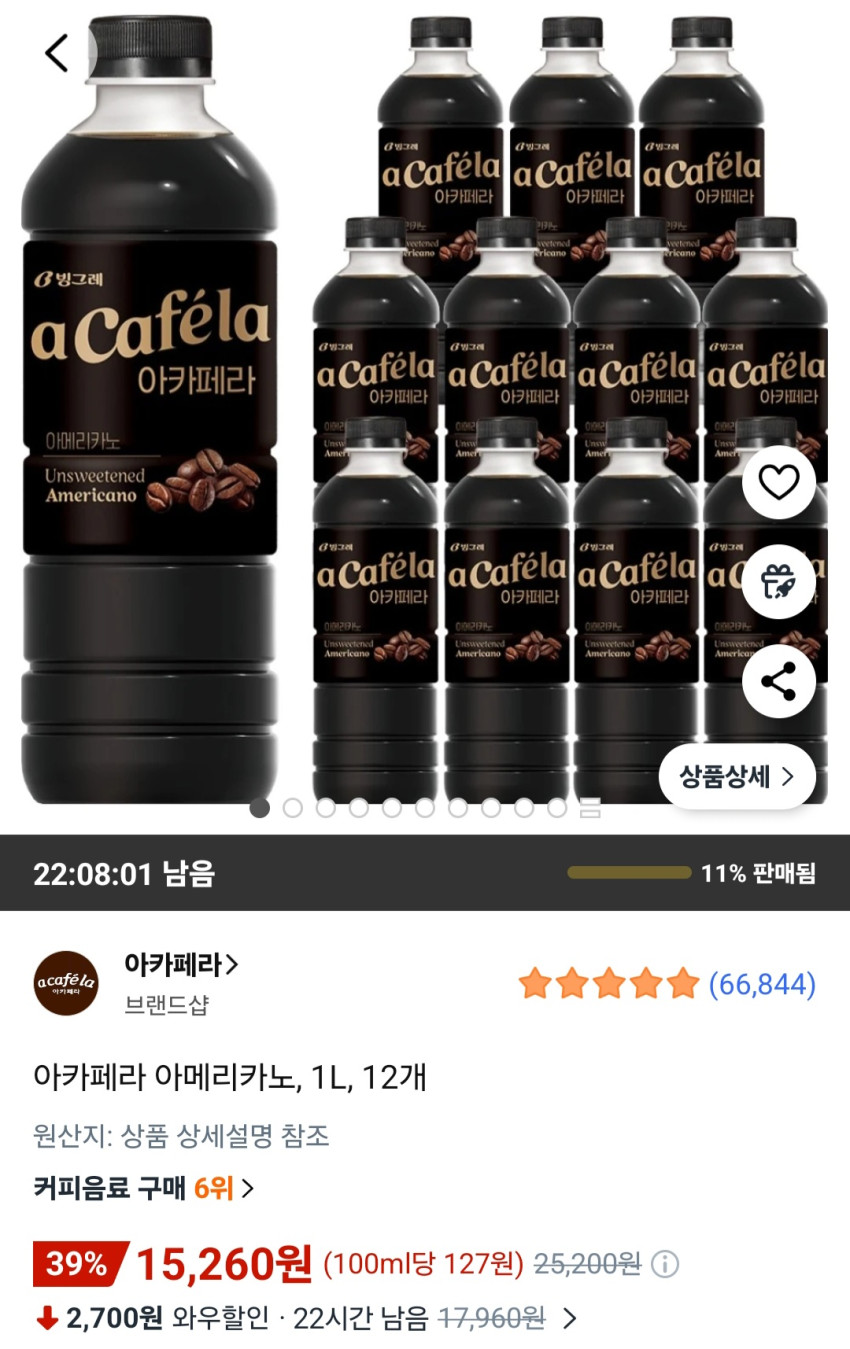This screenshot has width=850, height=1349.
Task: Share this product
Action: click(778, 682)
